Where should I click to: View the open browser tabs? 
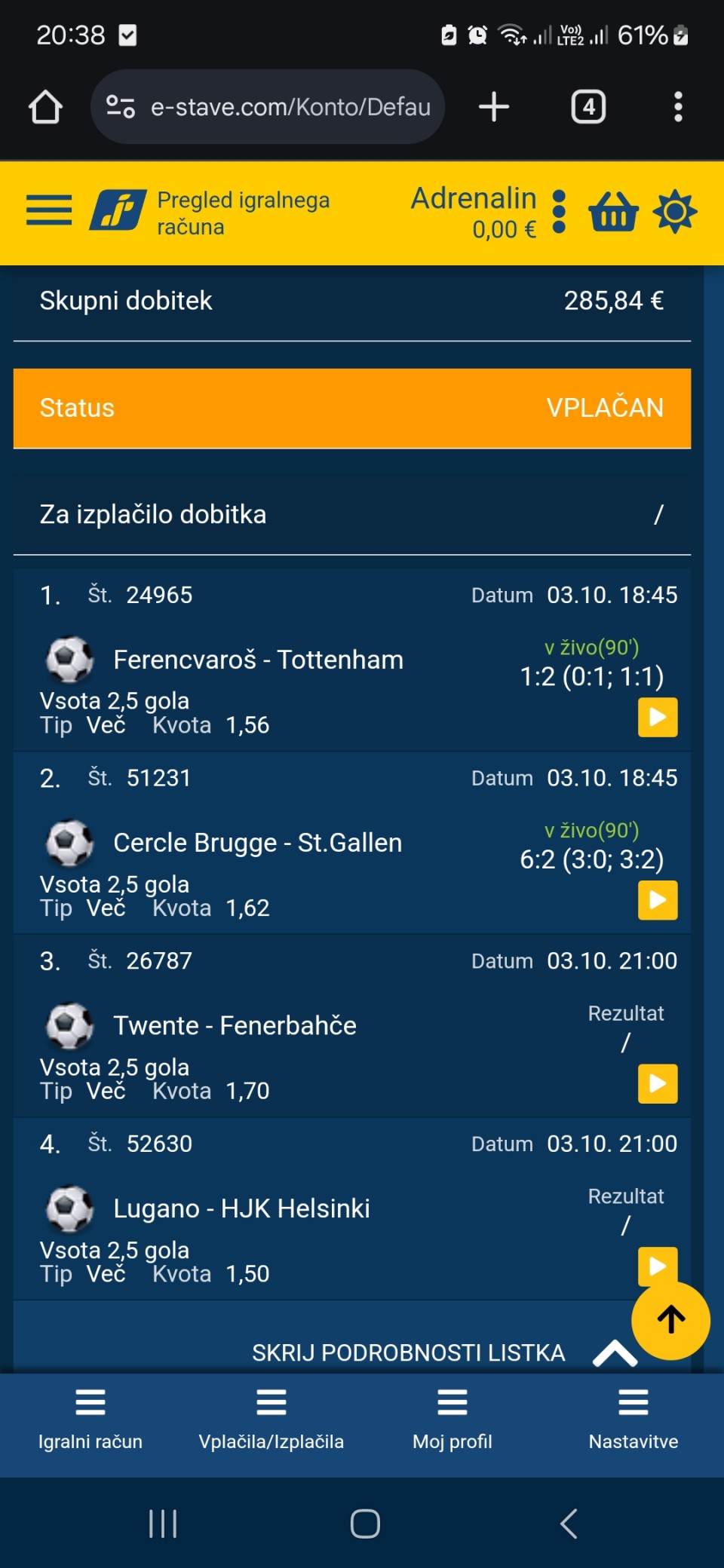click(588, 107)
